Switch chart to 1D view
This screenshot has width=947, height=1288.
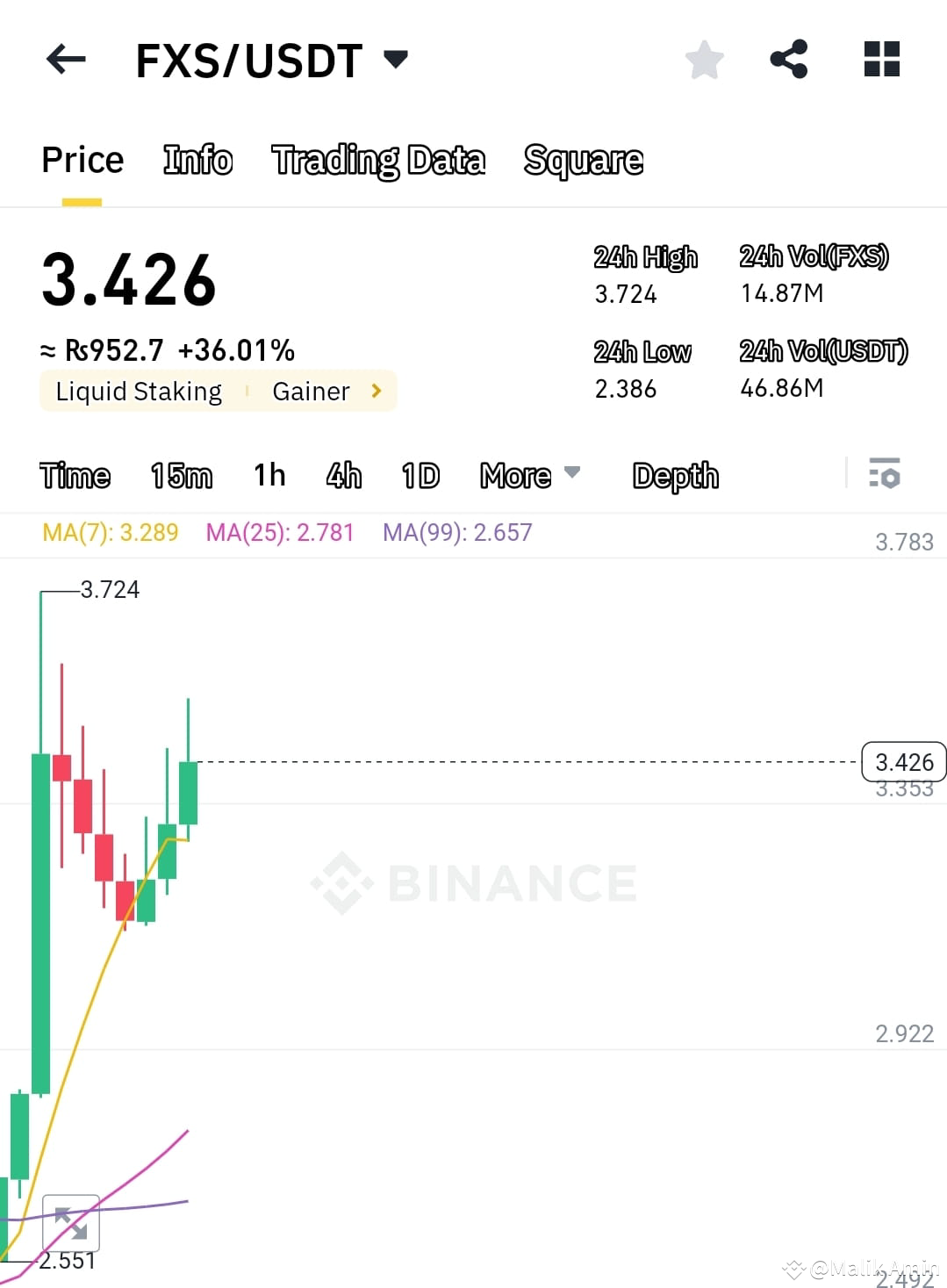click(420, 475)
